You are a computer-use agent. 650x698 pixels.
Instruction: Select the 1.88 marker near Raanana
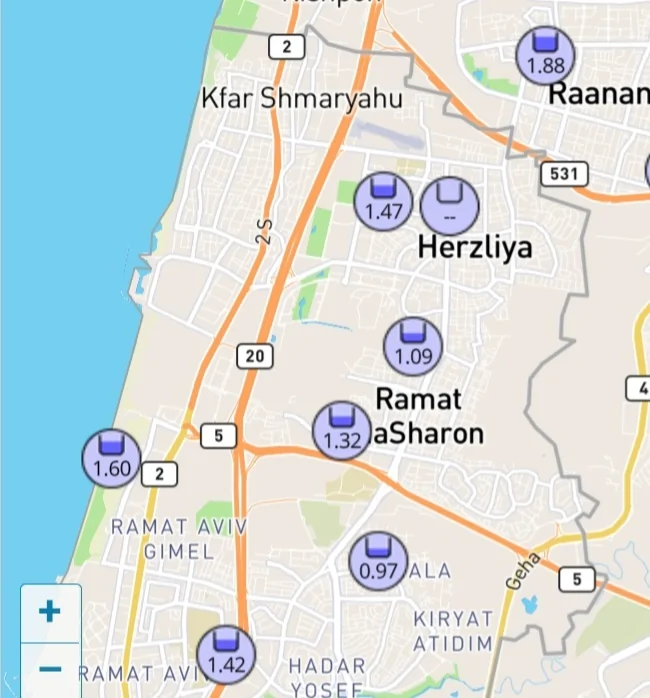click(545, 55)
